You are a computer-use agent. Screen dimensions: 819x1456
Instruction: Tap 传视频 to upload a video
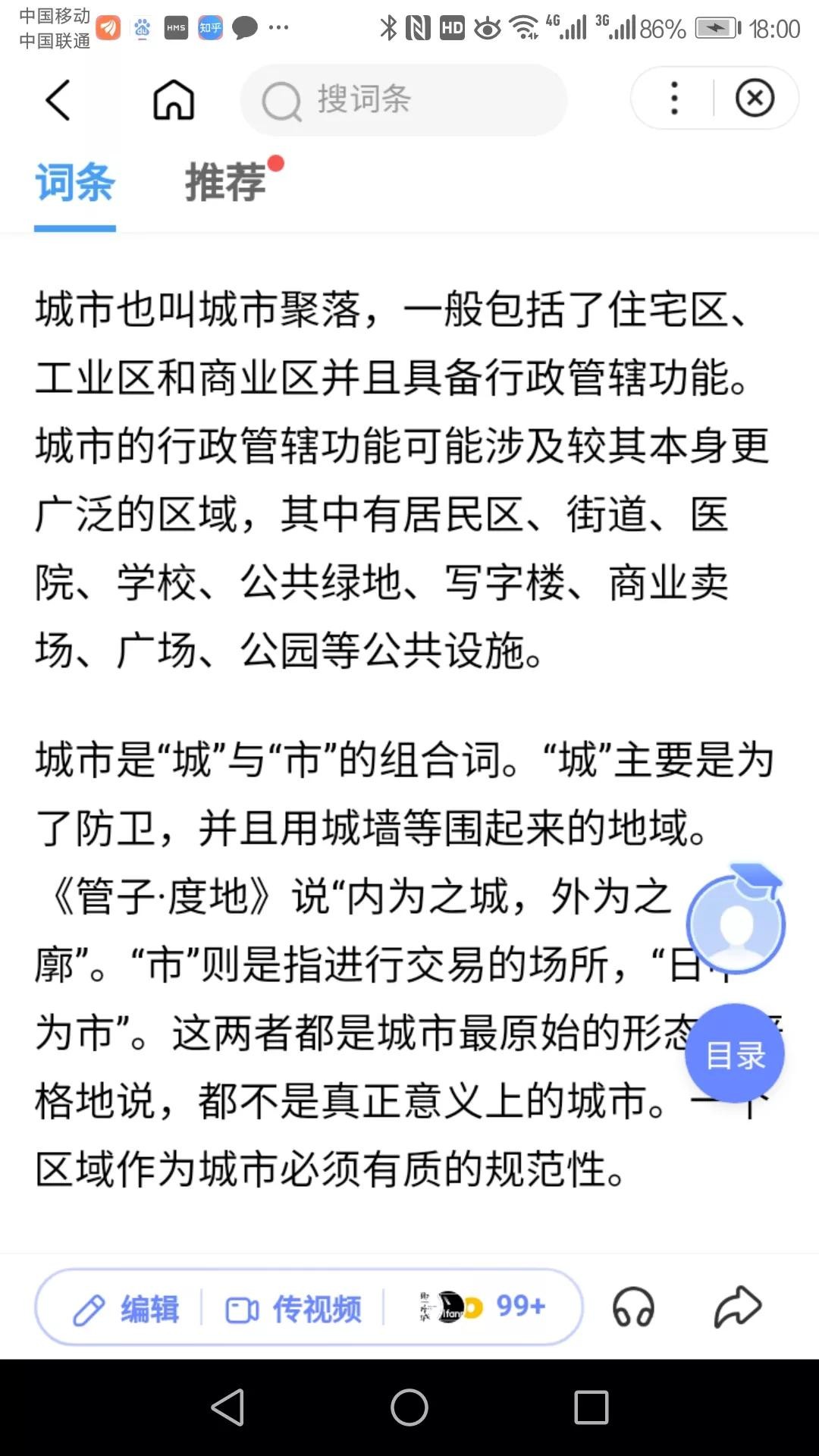(x=293, y=1309)
